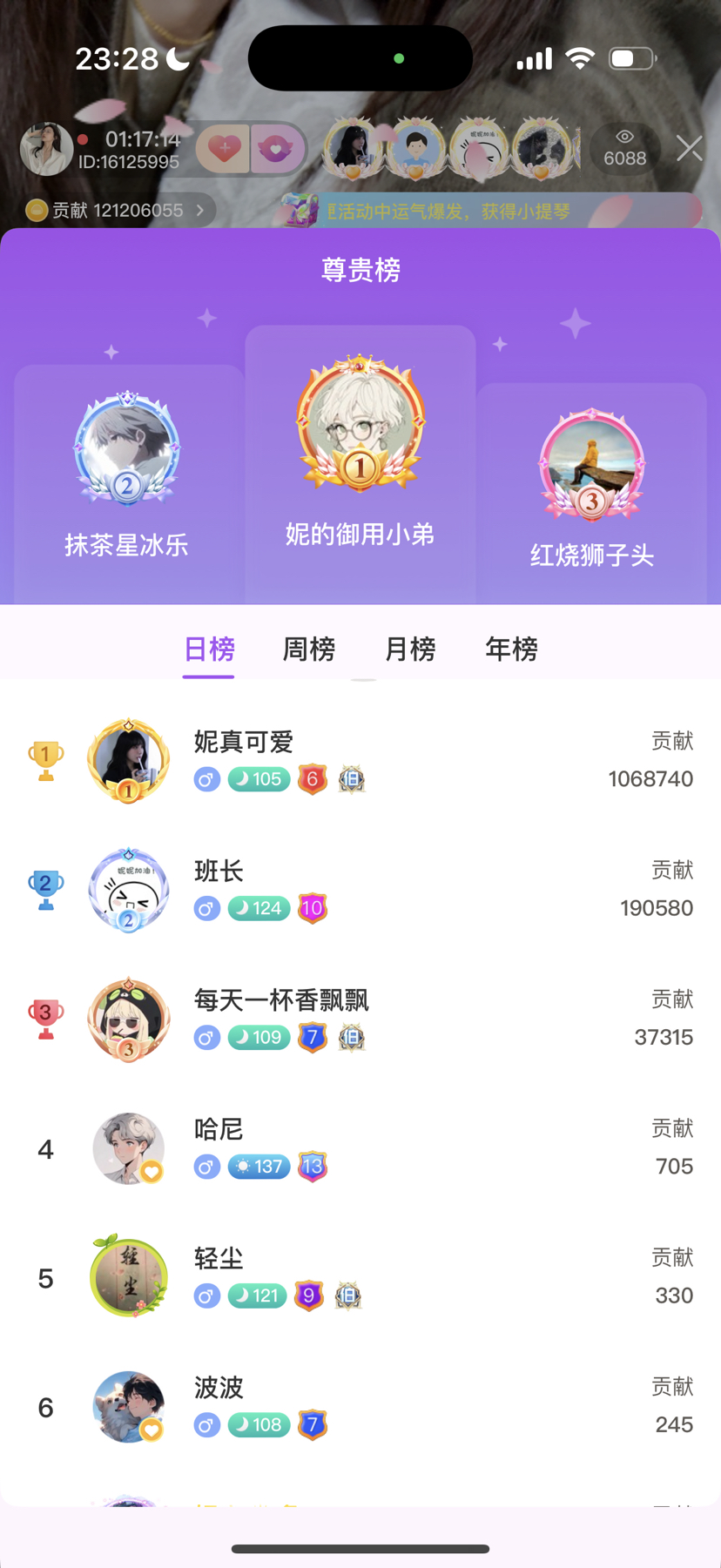The width and height of the screenshot is (721, 1568).
Task: Open the 6088 viewers list
Action: [x=624, y=149]
